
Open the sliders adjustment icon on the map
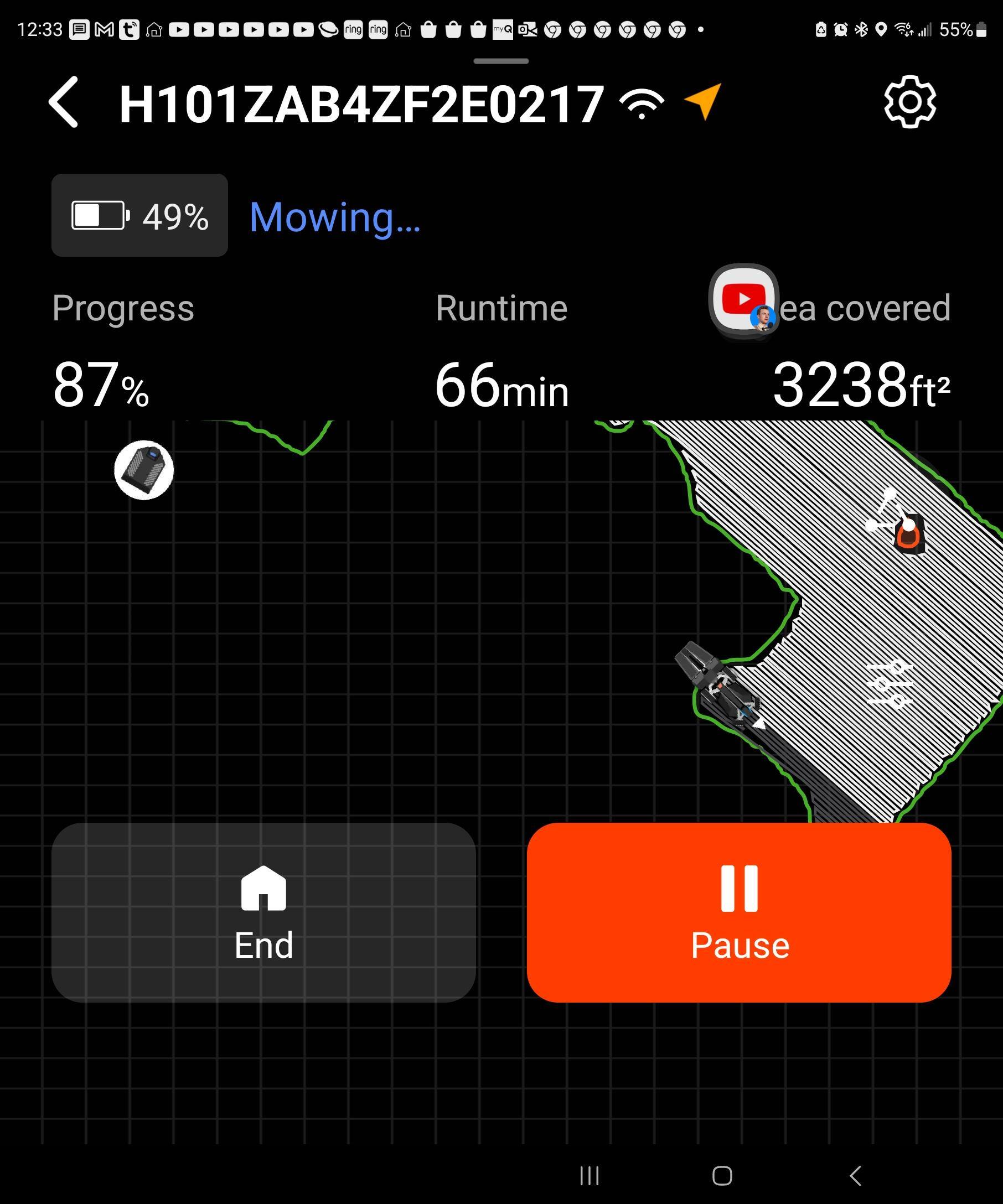point(889,683)
